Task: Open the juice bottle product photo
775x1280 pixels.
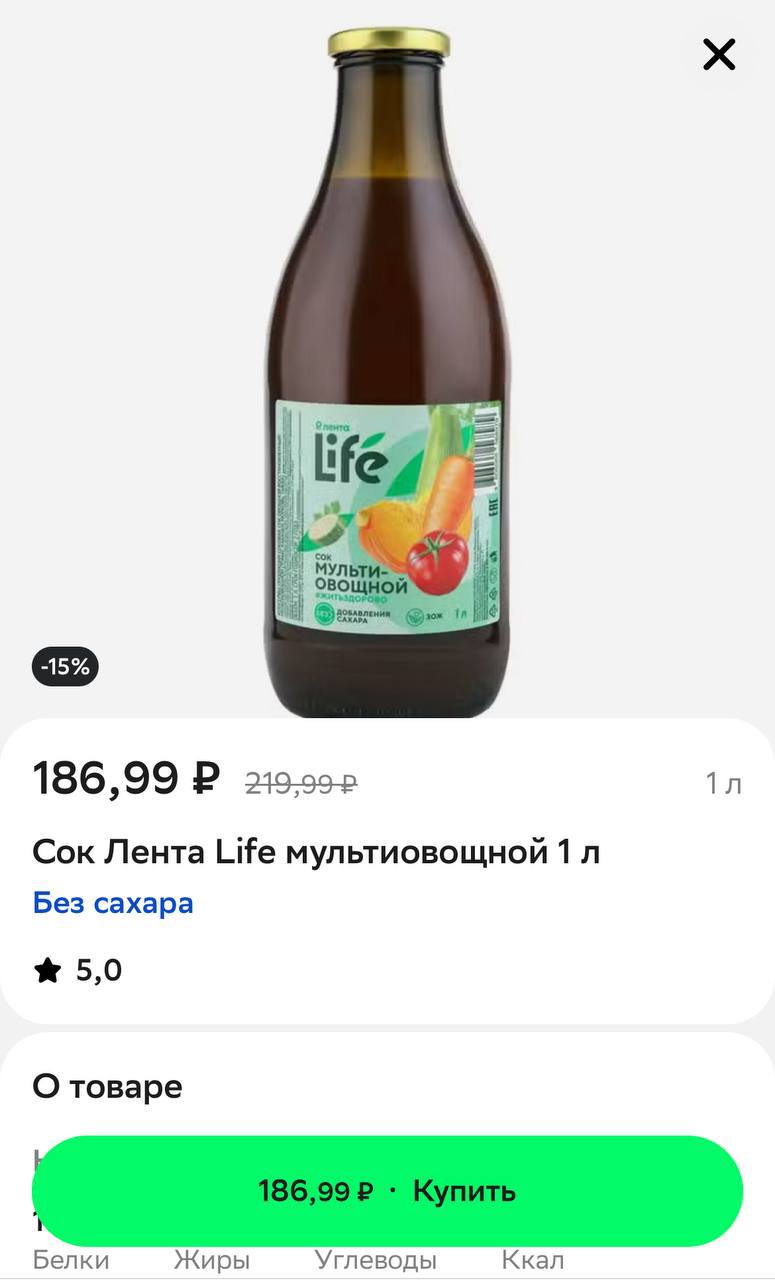Action: pyautogui.click(x=387, y=372)
